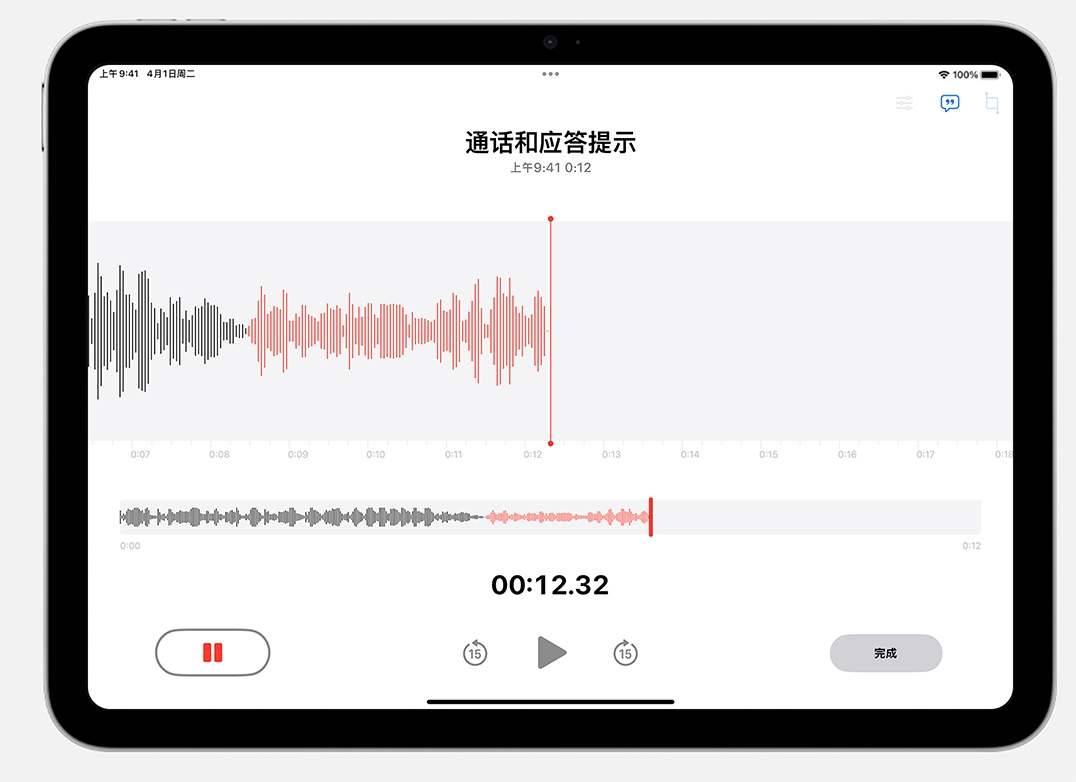
Task: Skip forward 15 seconds
Action: pyautogui.click(x=625, y=653)
